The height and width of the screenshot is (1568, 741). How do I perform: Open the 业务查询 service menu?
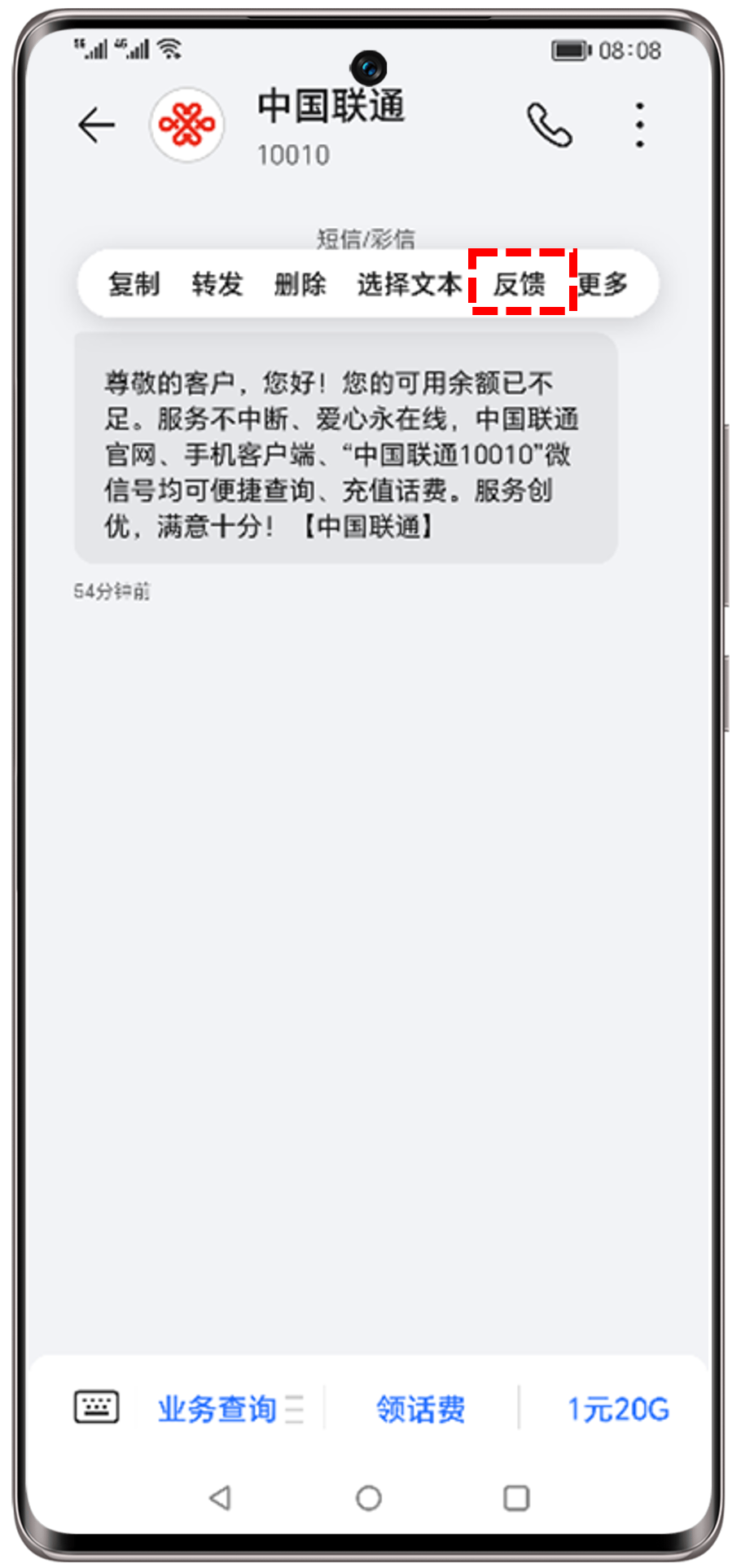tap(218, 1409)
